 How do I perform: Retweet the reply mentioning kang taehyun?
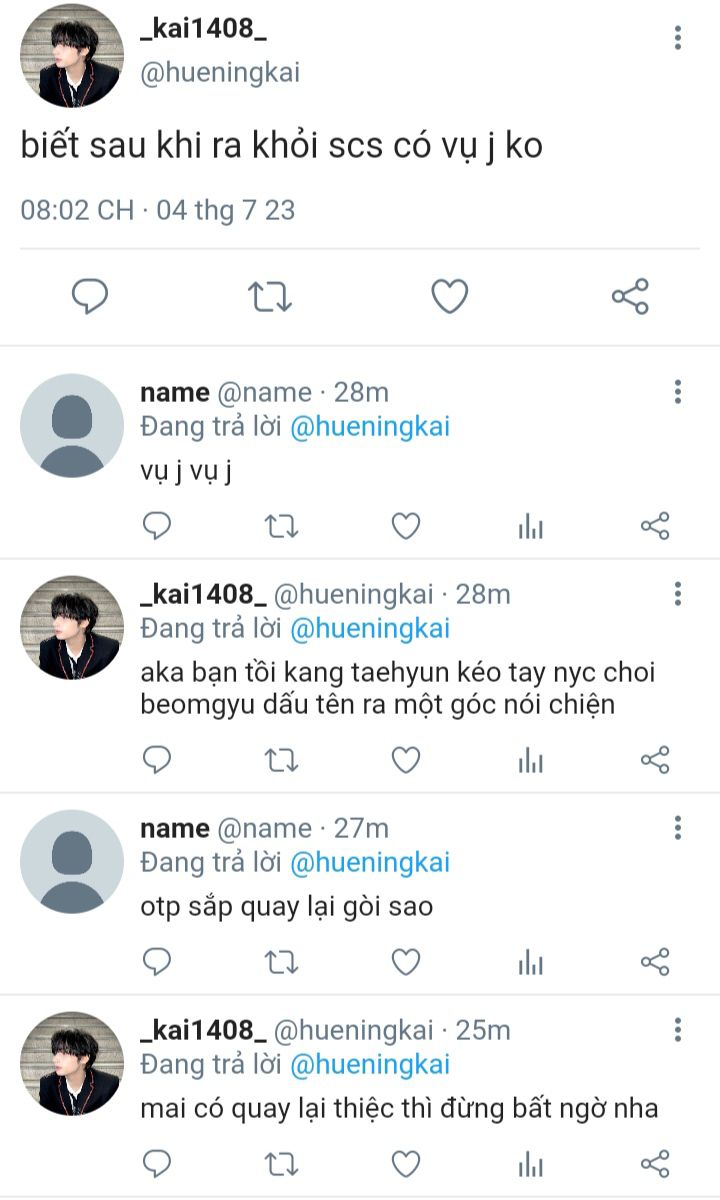(281, 760)
